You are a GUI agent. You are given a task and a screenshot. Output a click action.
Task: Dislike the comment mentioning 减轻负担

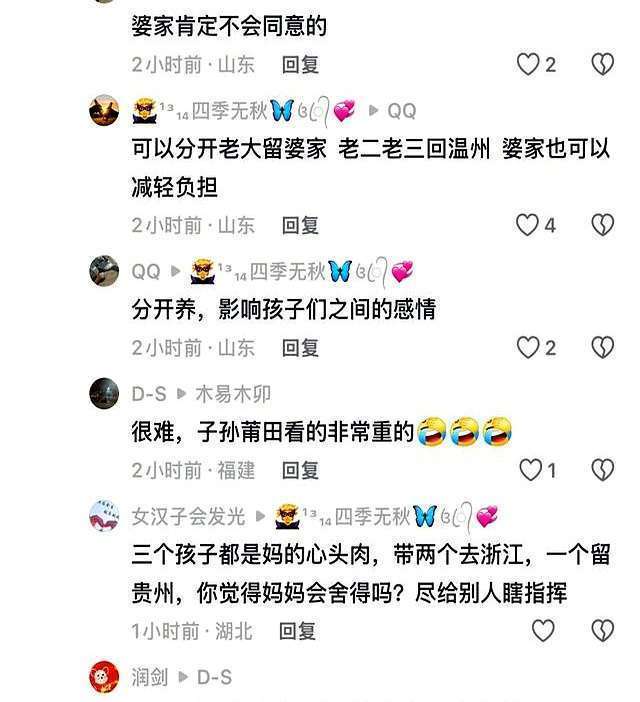point(602,225)
